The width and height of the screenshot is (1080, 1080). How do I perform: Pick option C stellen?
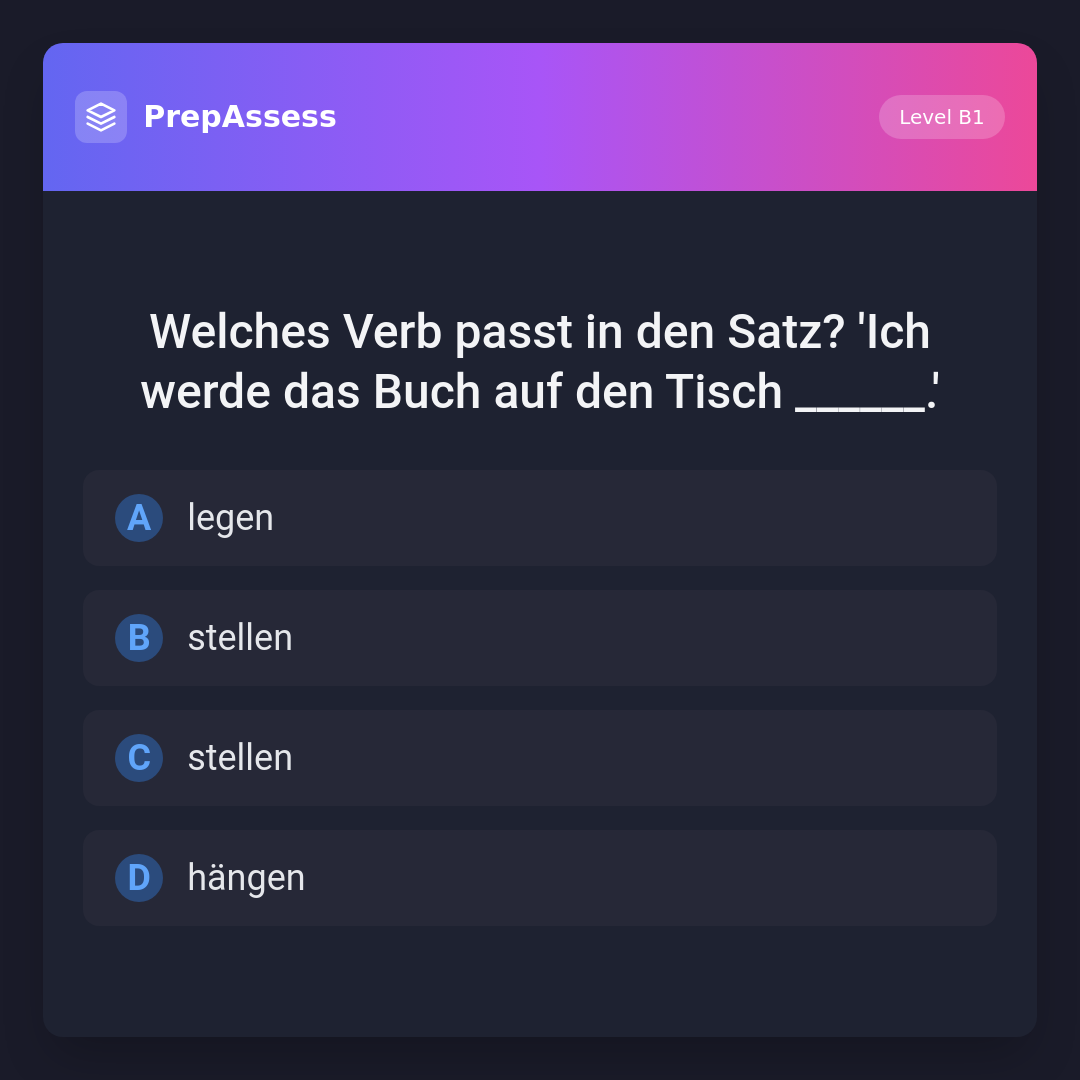point(539,758)
